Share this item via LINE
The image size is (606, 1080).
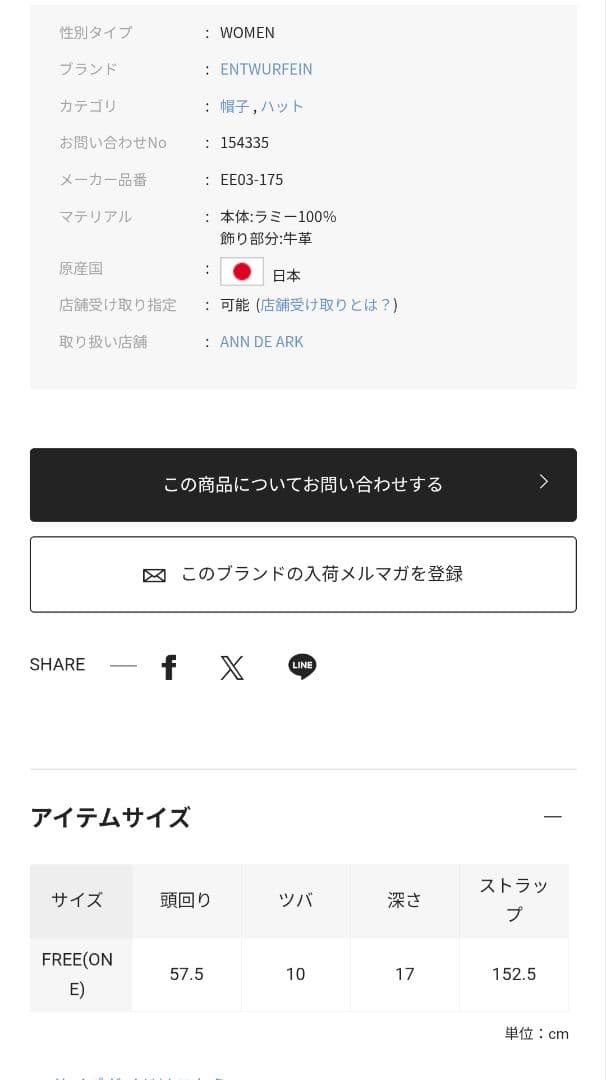302,667
